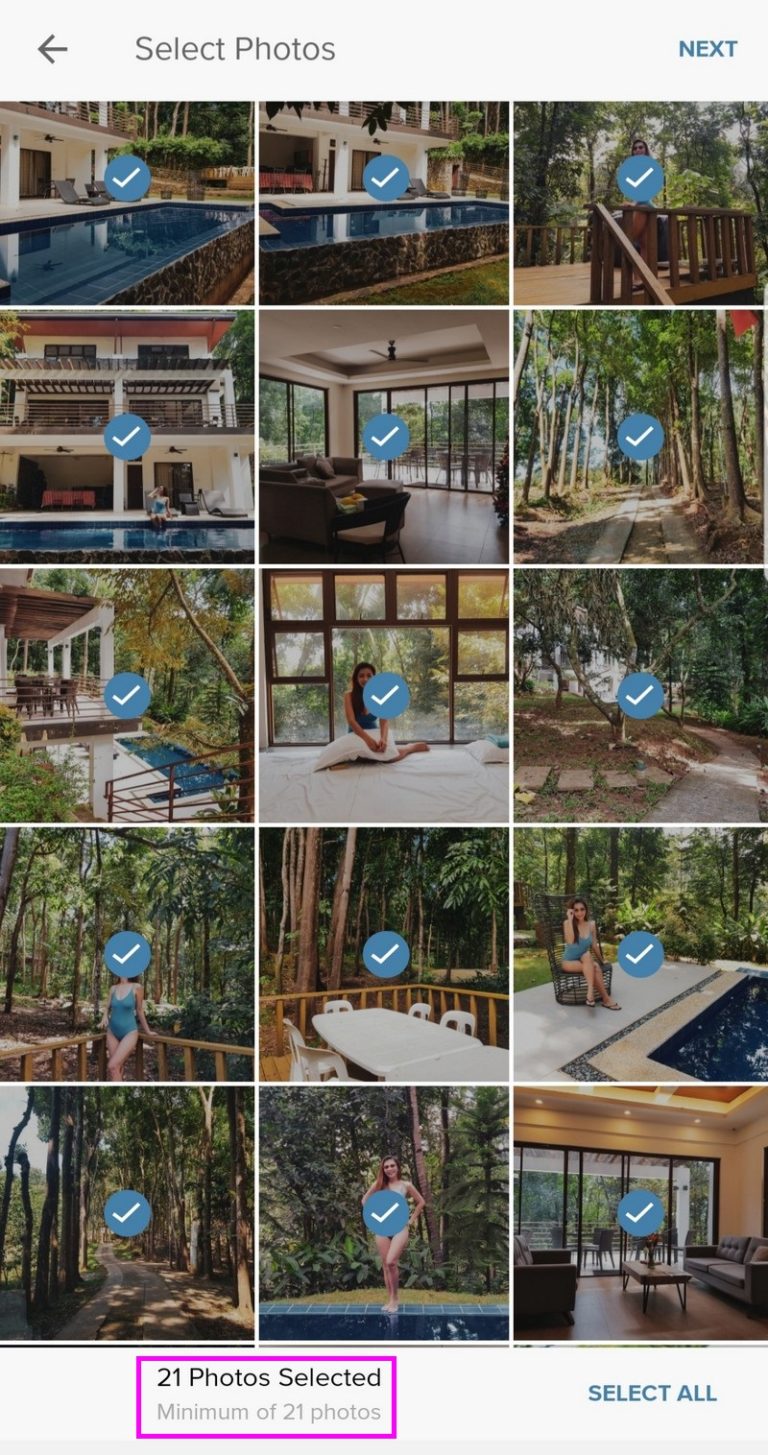
Task: Deselect the woman leaning on railing photo
Action: 127,953
